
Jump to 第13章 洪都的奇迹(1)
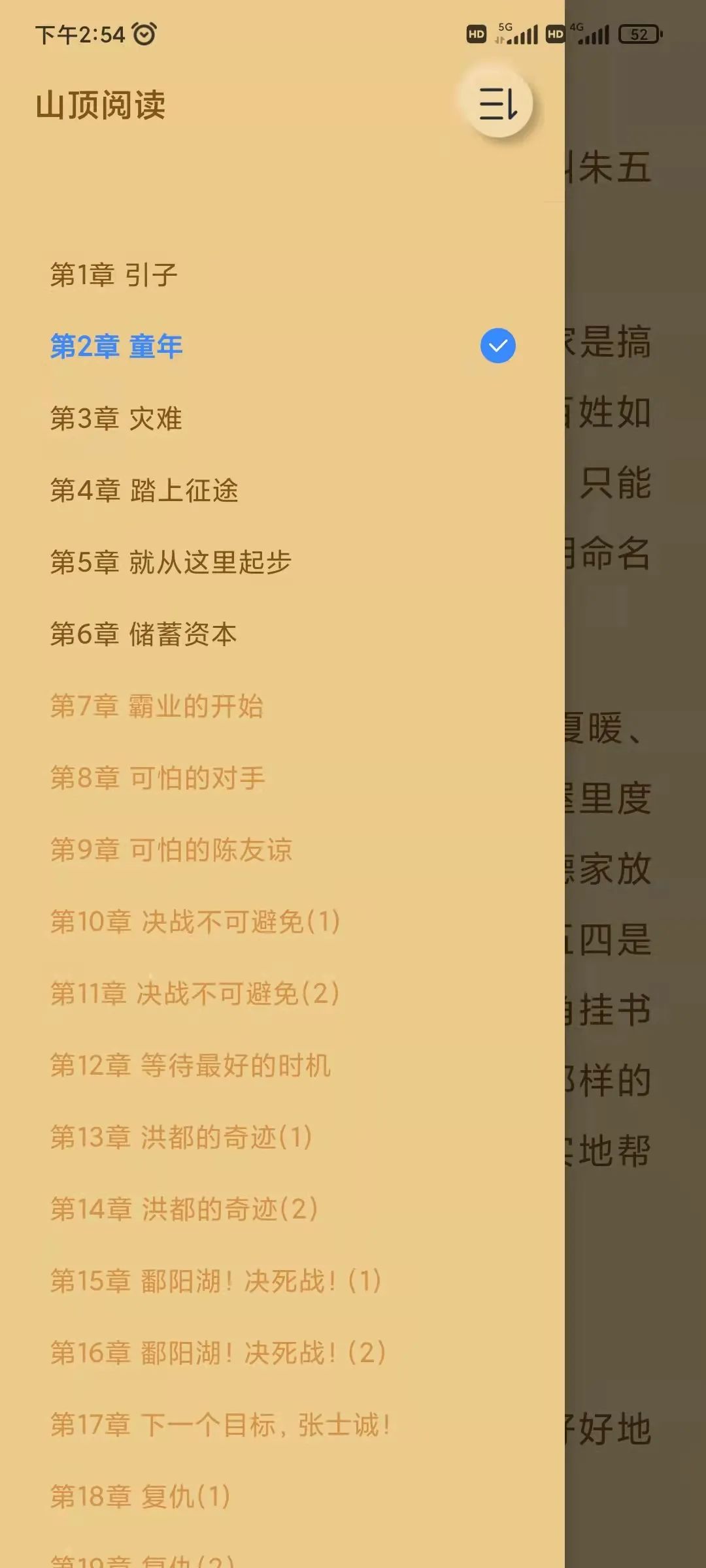tap(282, 1137)
